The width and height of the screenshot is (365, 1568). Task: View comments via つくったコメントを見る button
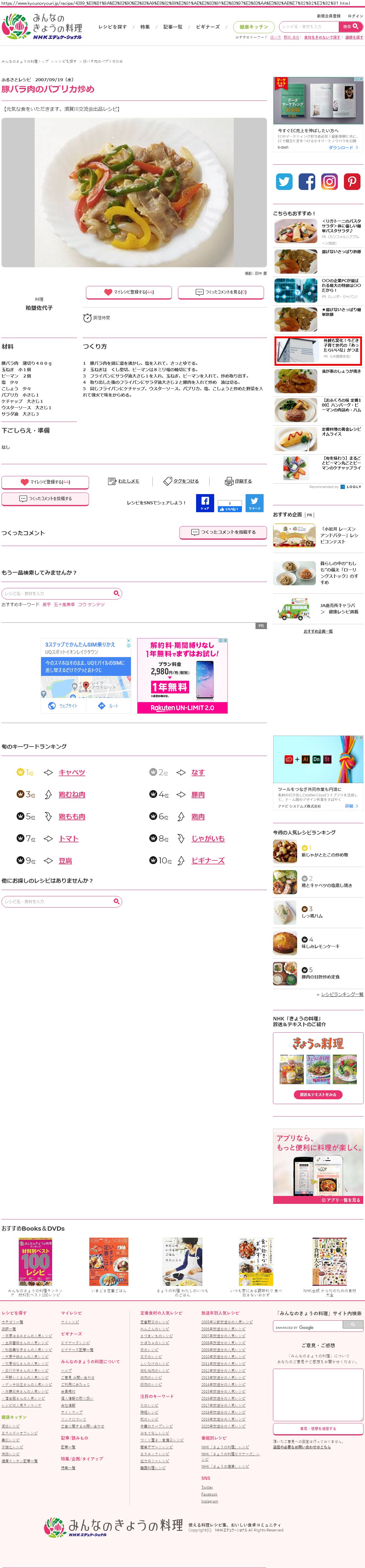(221, 292)
